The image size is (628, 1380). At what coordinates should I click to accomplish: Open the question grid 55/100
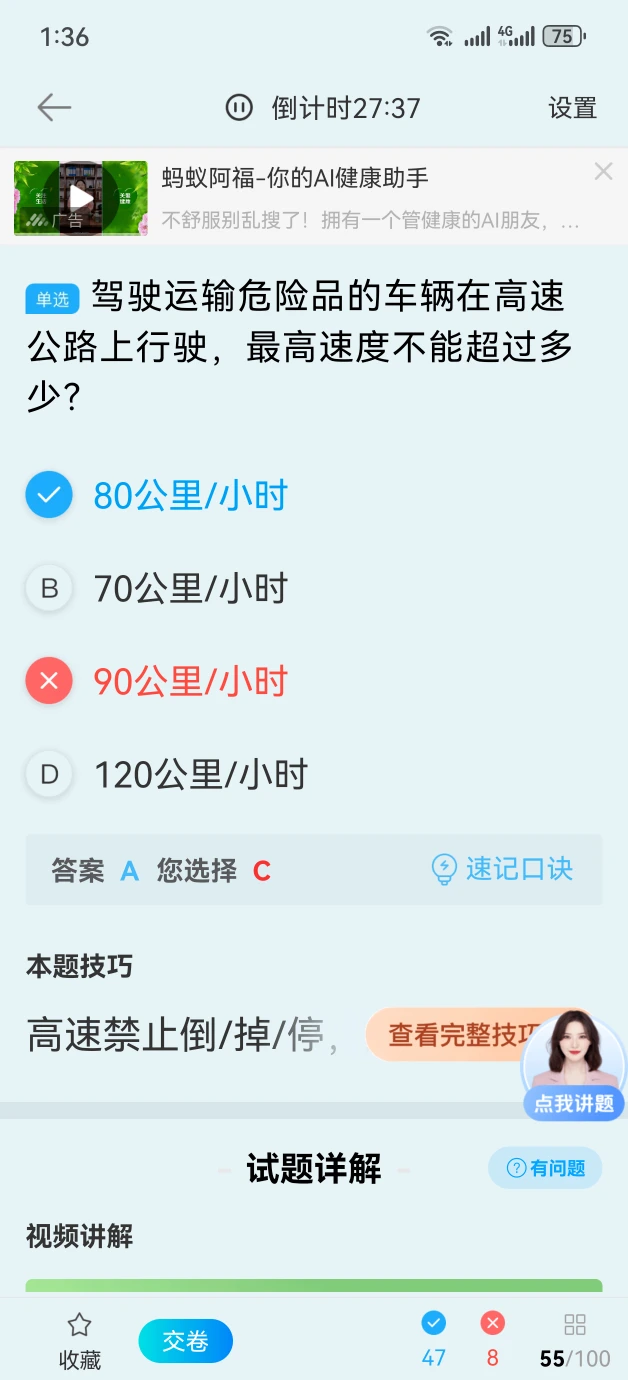pyautogui.click(x=575, y=1340)
